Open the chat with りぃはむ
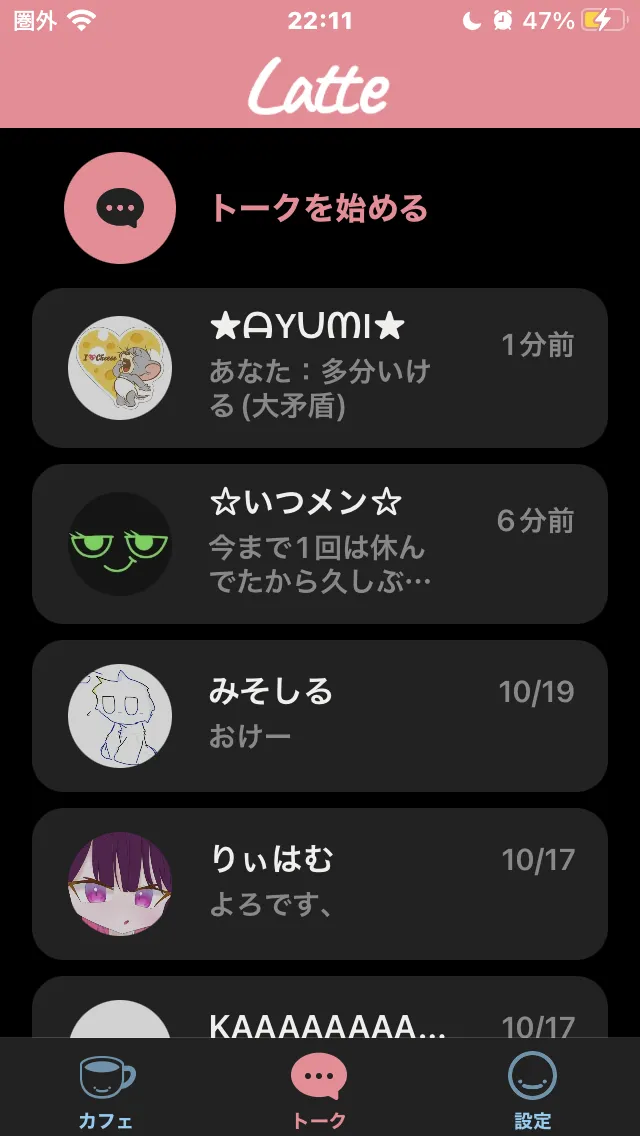 (x=320, y=883)
